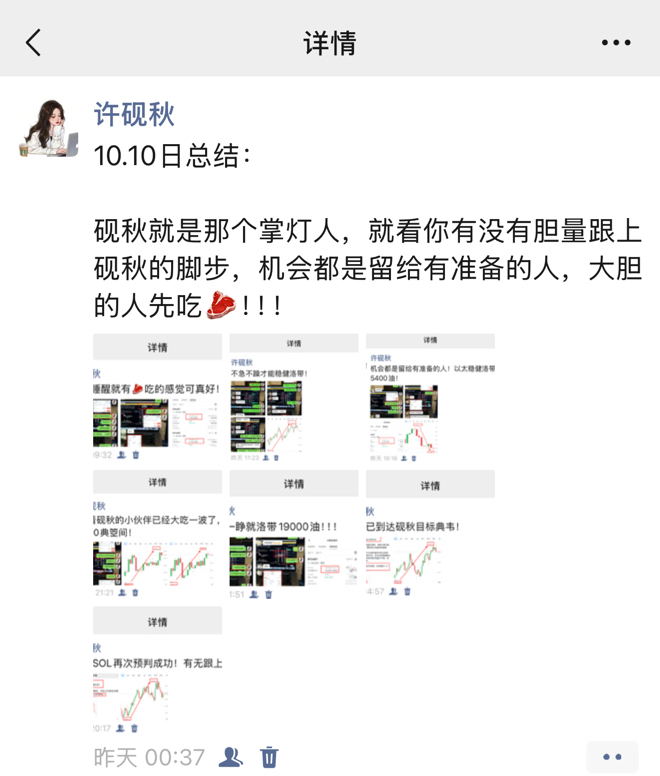This screenshot has height=776, width=660.
Task: Go back from the 详情 screen
Action: pos(34,43)
